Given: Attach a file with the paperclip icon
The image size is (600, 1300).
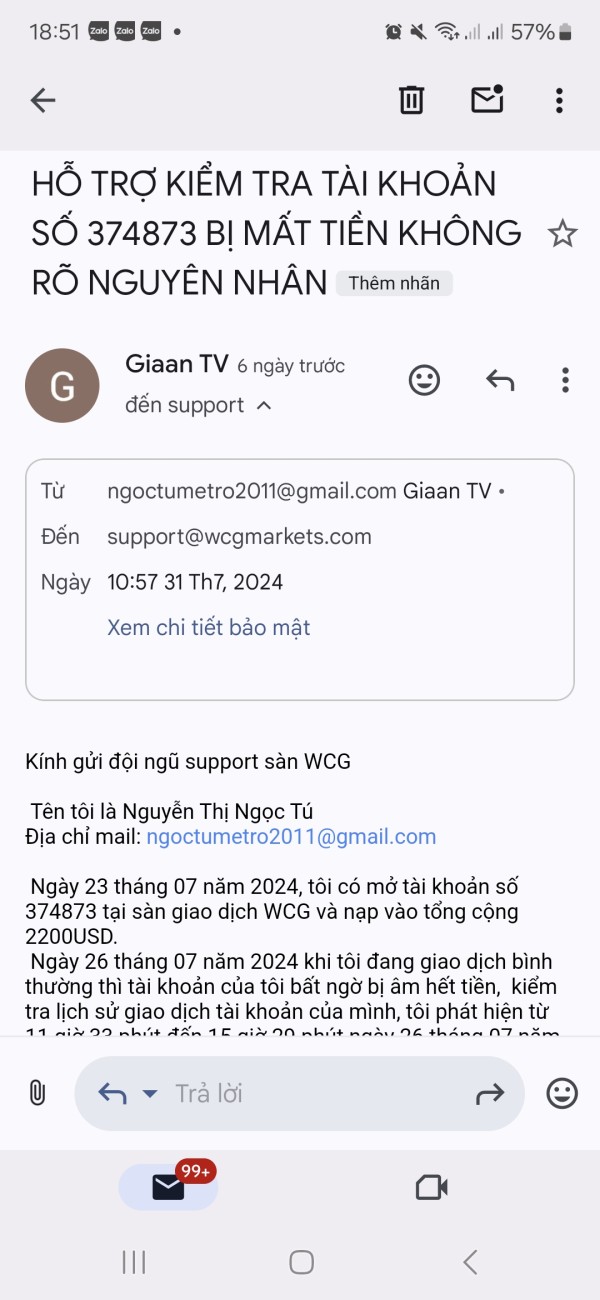Looking at the screenshot, I should coord(37,1093).
